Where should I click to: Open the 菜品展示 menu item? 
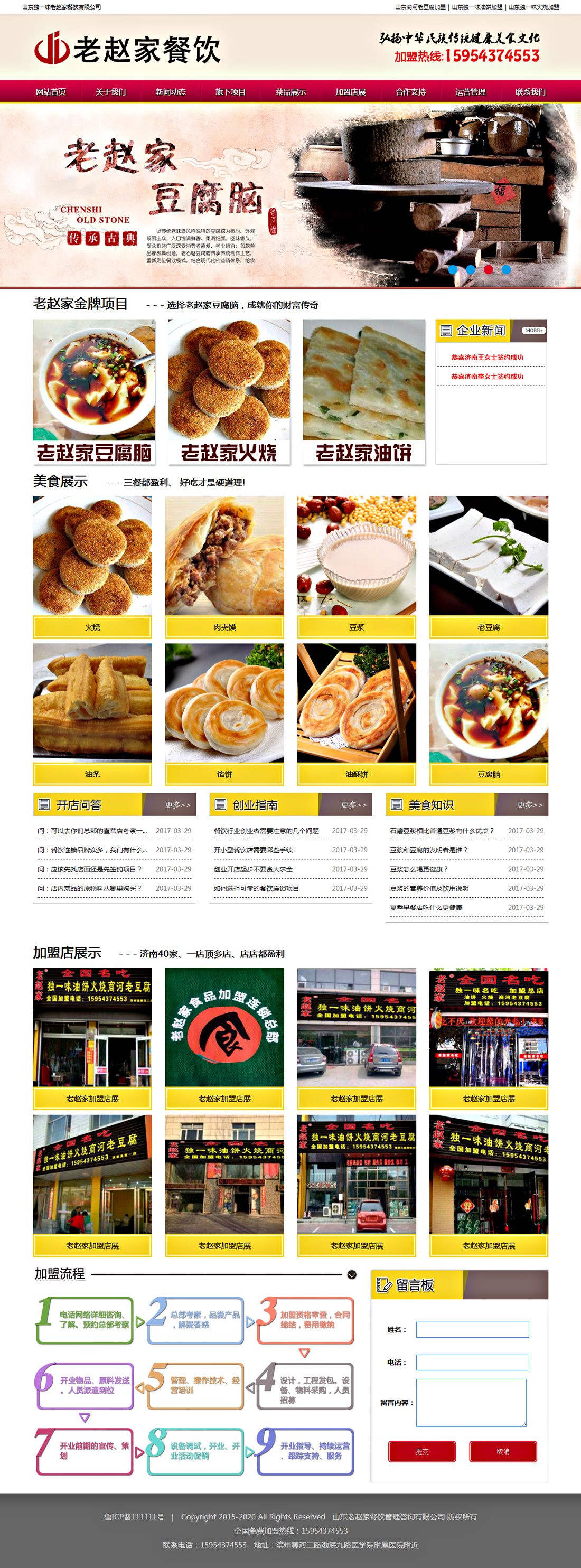290,92
